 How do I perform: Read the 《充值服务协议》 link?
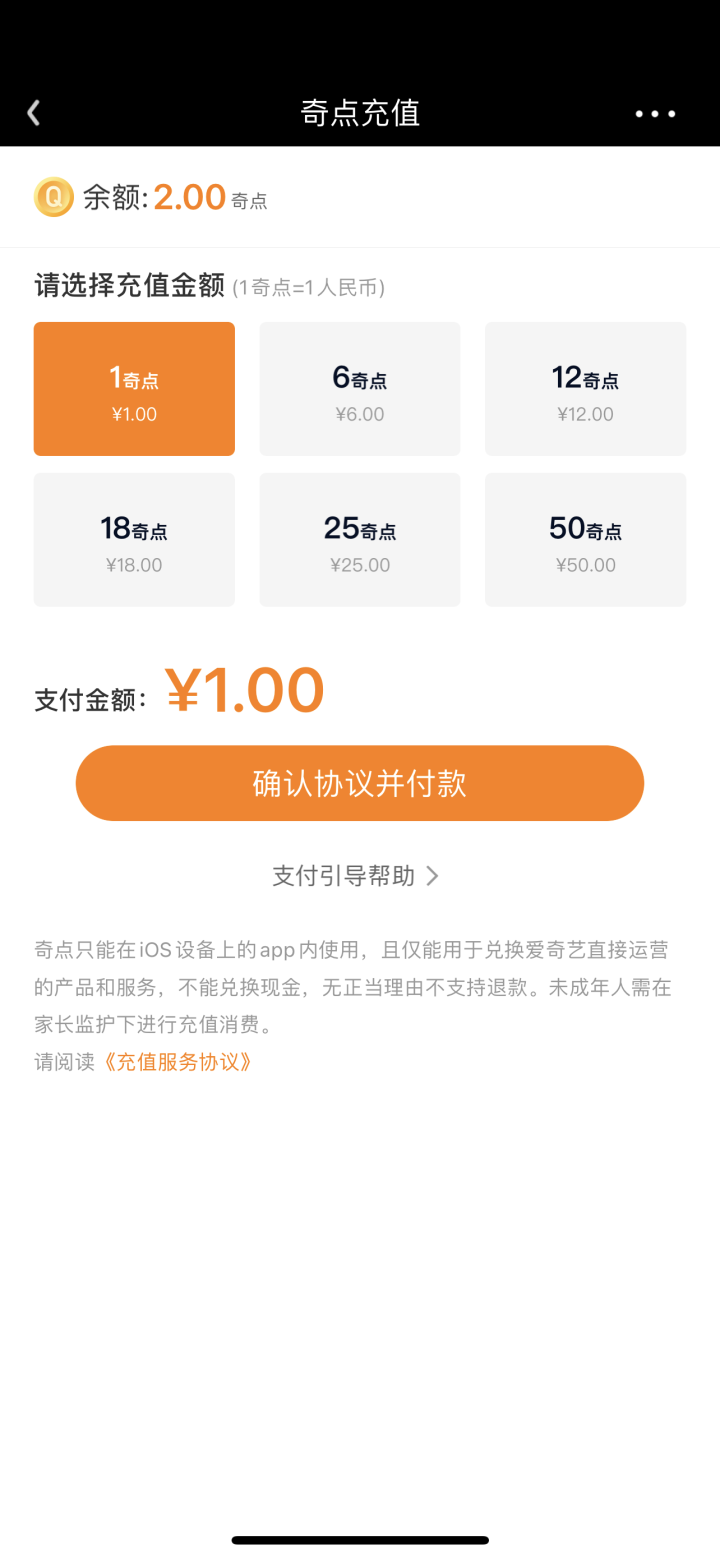178,1061
